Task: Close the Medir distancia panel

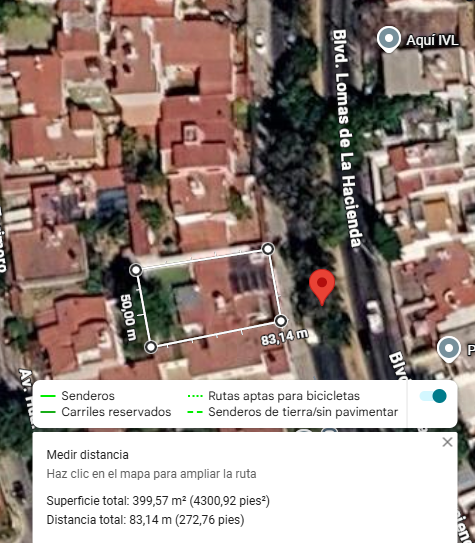Action: click(447, 442)
